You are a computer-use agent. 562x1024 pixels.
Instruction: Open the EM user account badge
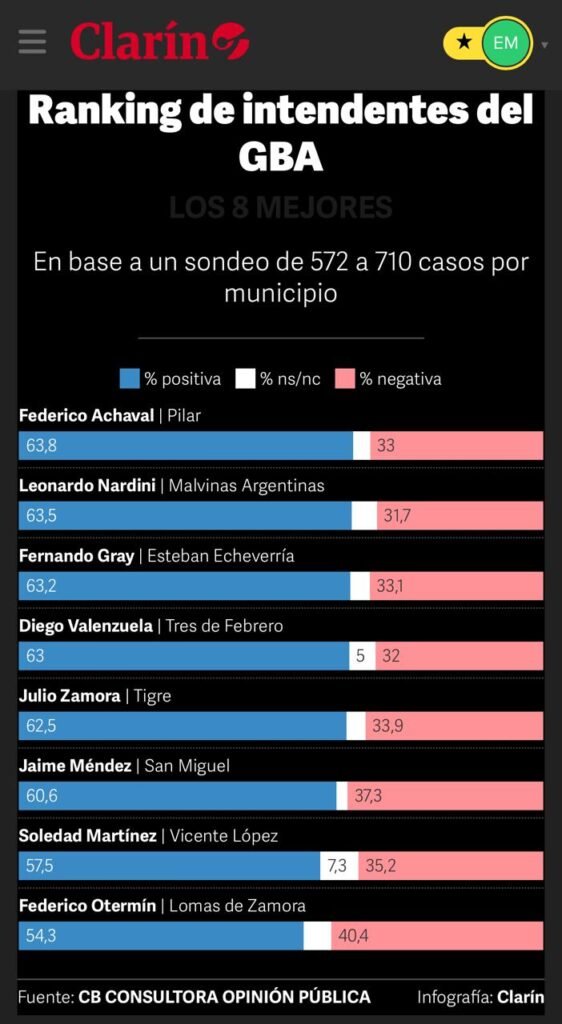click(505, 43)
